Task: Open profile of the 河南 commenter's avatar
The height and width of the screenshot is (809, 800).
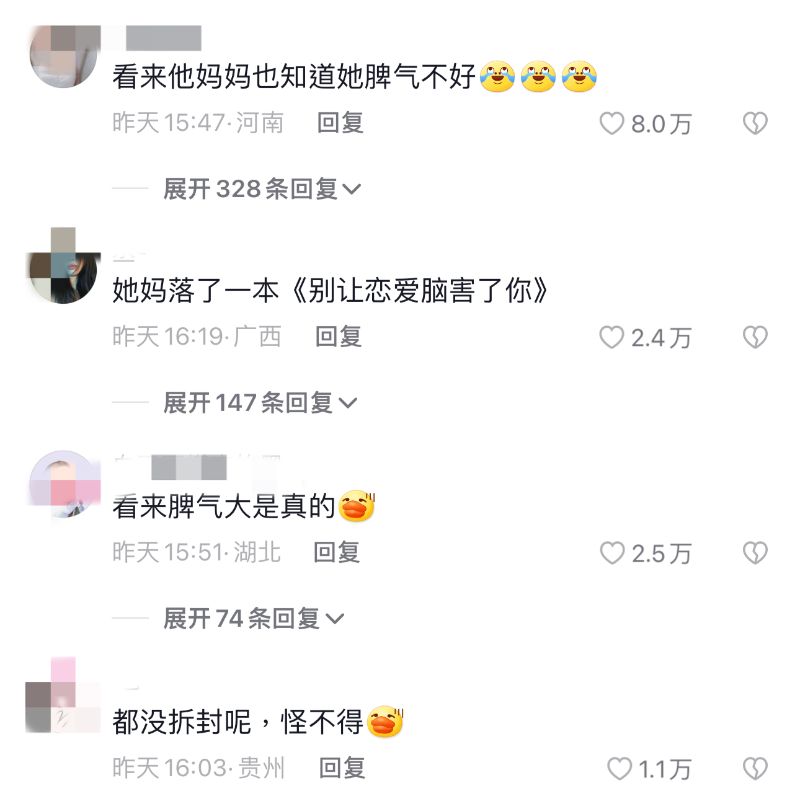Action: point(64,53)
